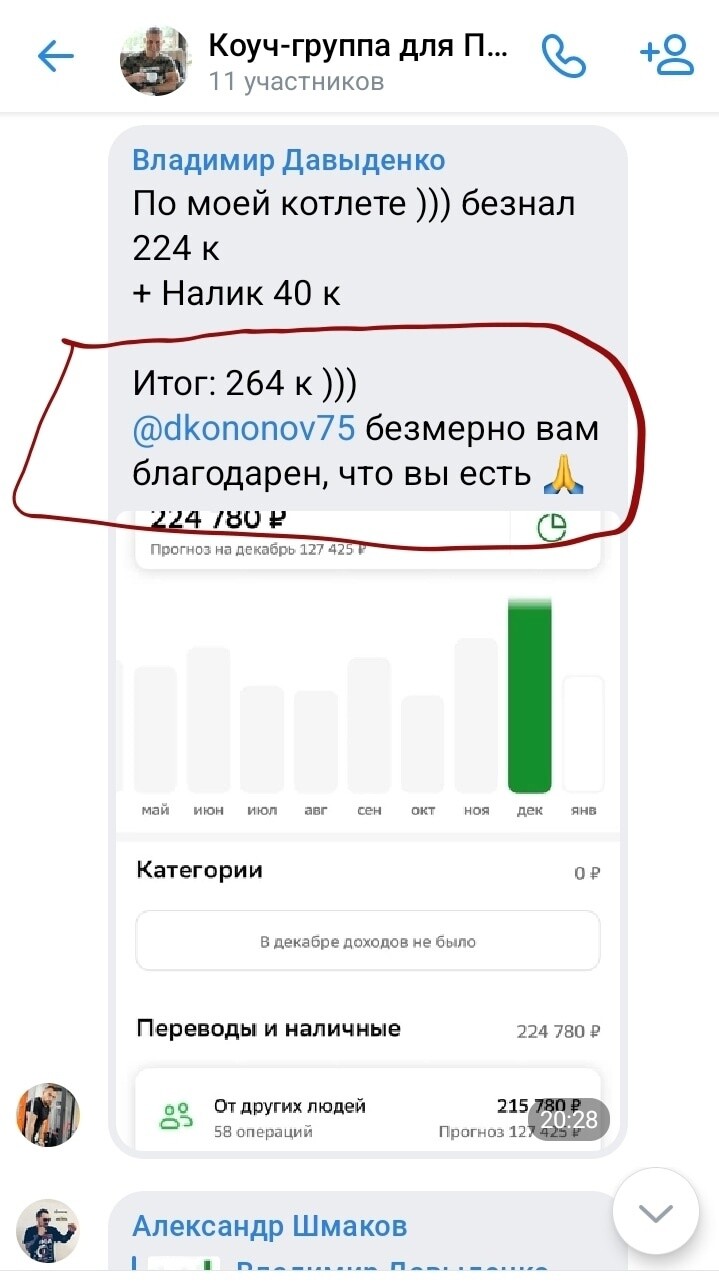Add a participant to the group
The image size is (719, 1284).
(x=667, y=56)
